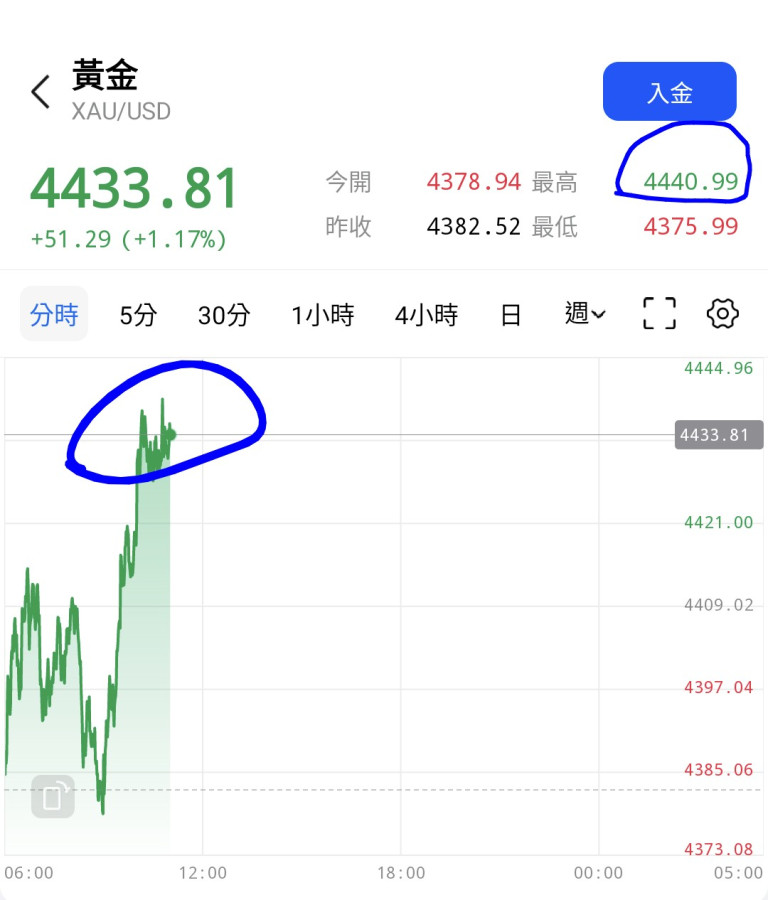Switch to the 4小時 timeframe

tap(426, 316)
